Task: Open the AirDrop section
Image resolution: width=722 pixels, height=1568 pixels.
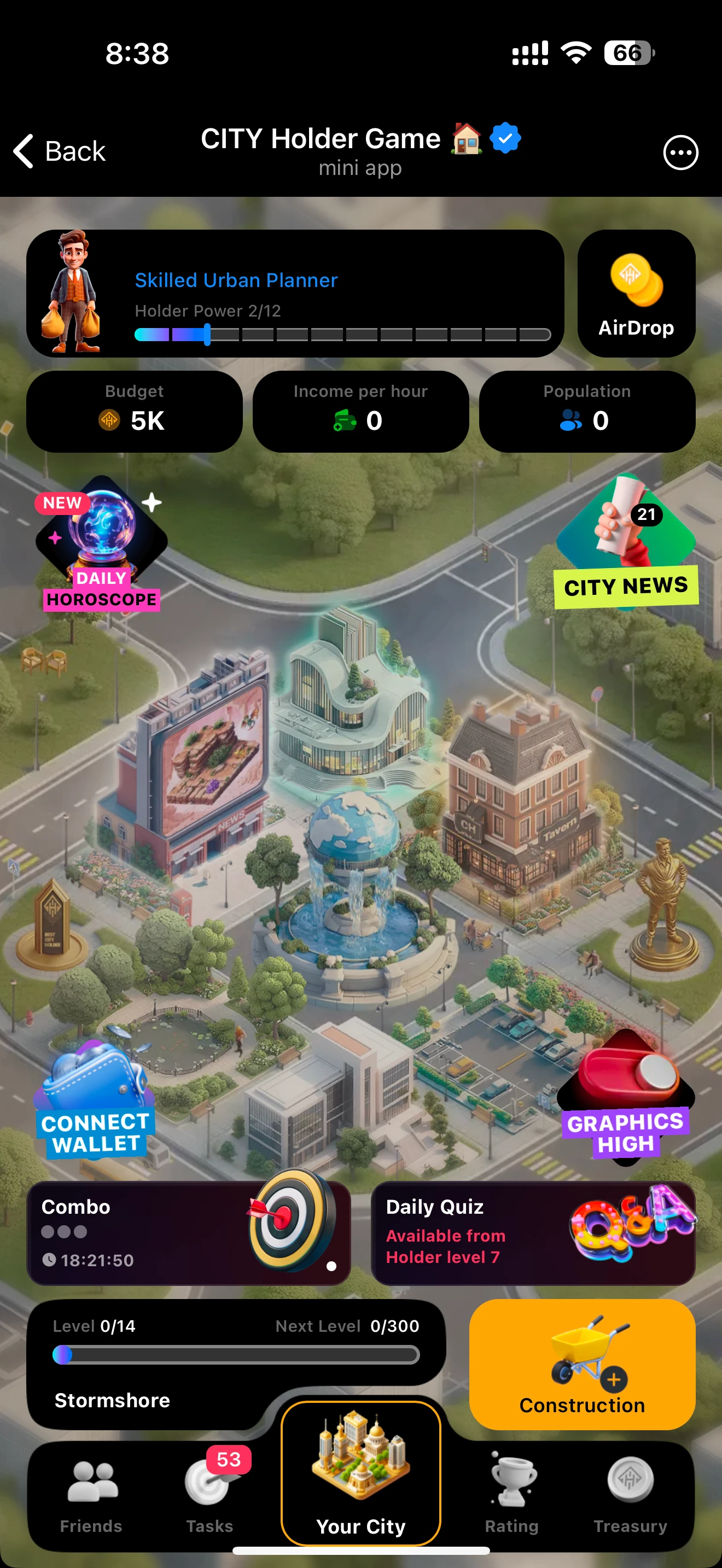Action: (x=636, y=294)
